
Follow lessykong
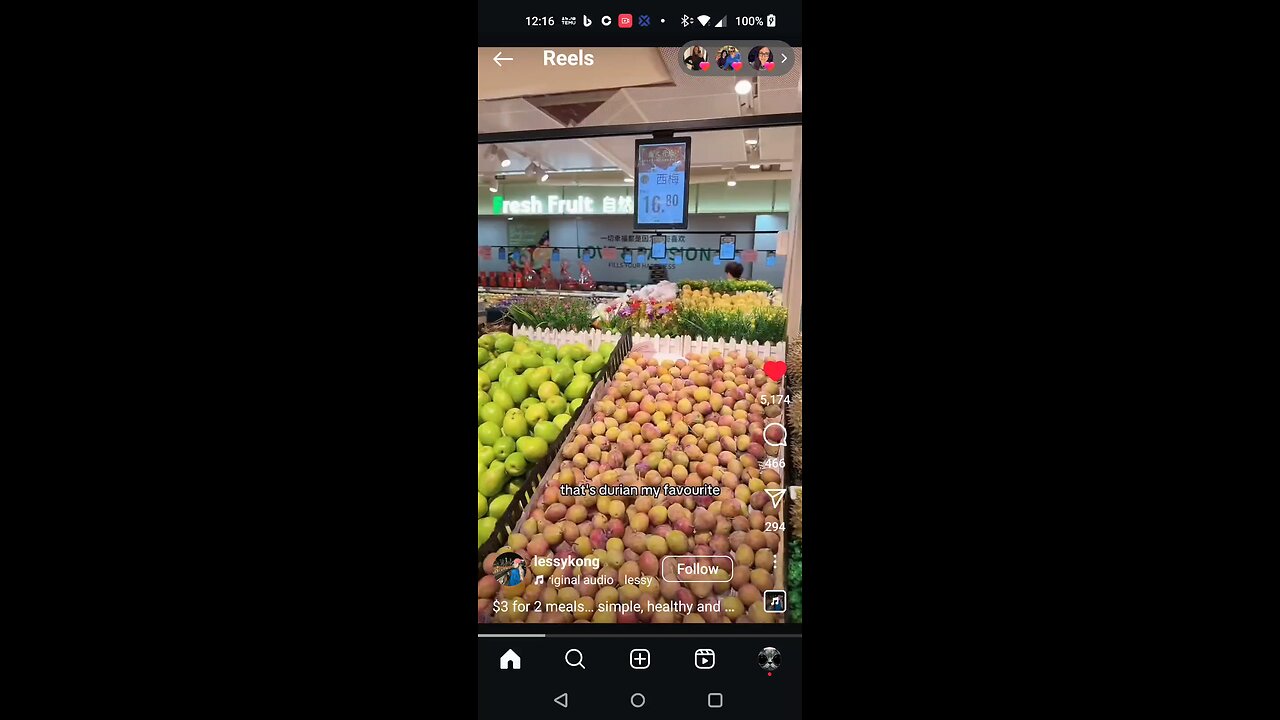(697, 569)
